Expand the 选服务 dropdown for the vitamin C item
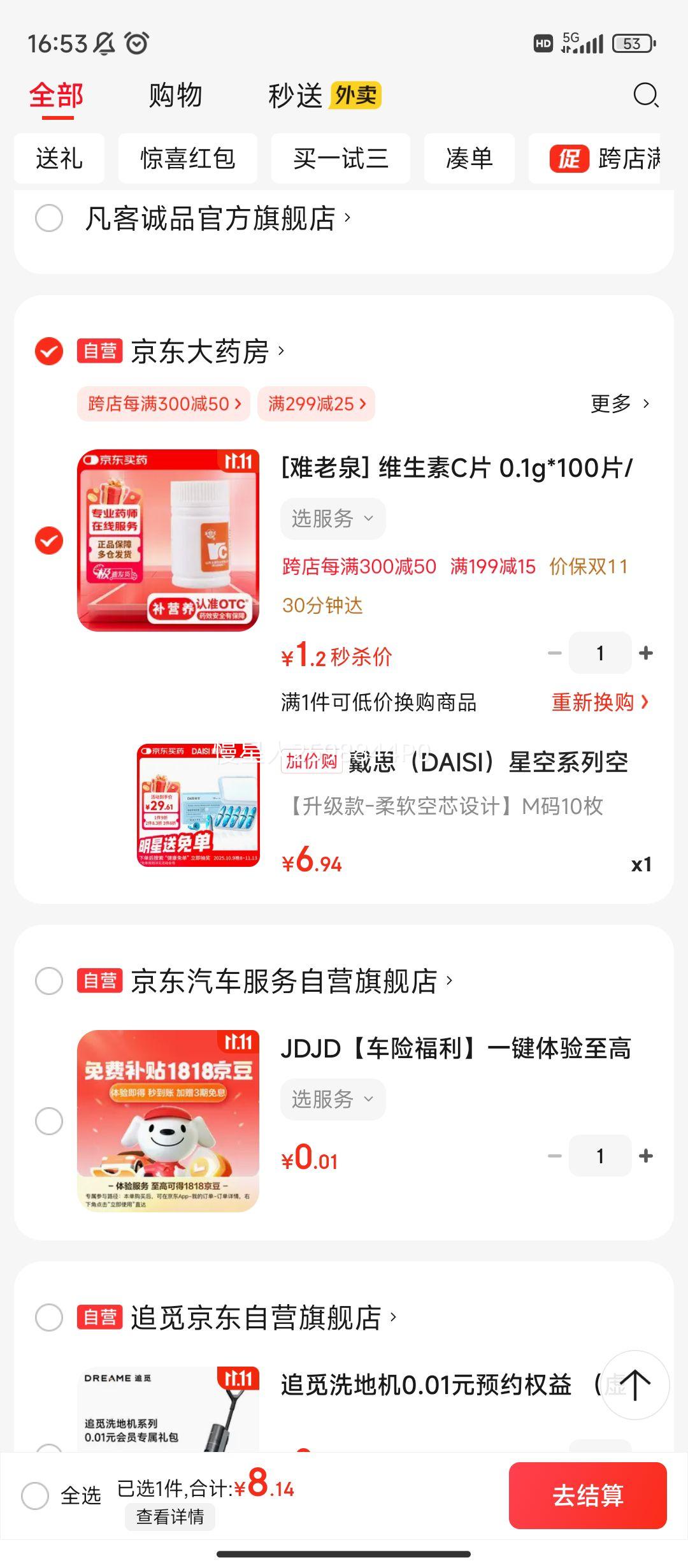Viewport: 688px width, 1568px height. [331, 518]
